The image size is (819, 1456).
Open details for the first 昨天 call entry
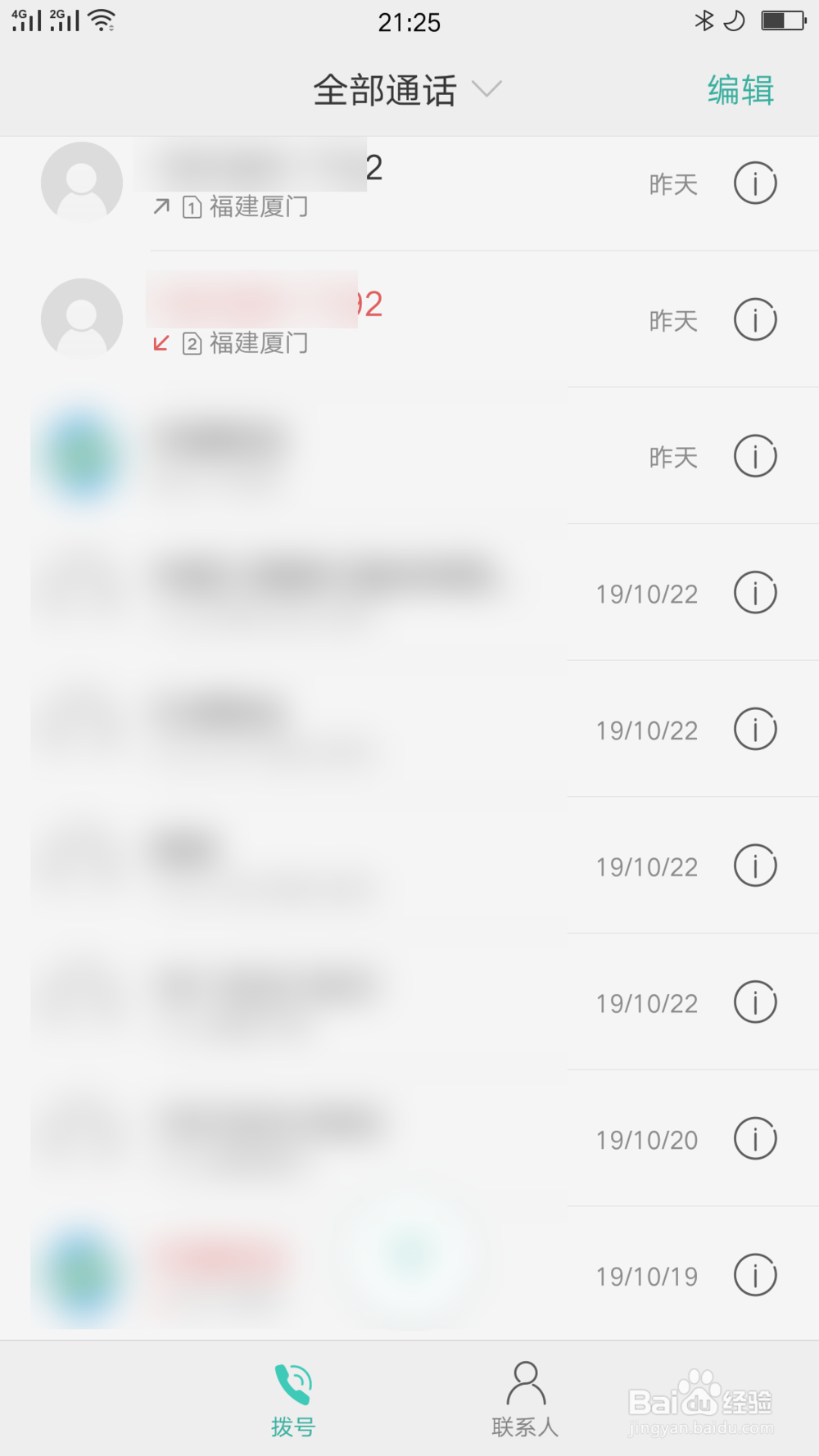pos(754,183)
